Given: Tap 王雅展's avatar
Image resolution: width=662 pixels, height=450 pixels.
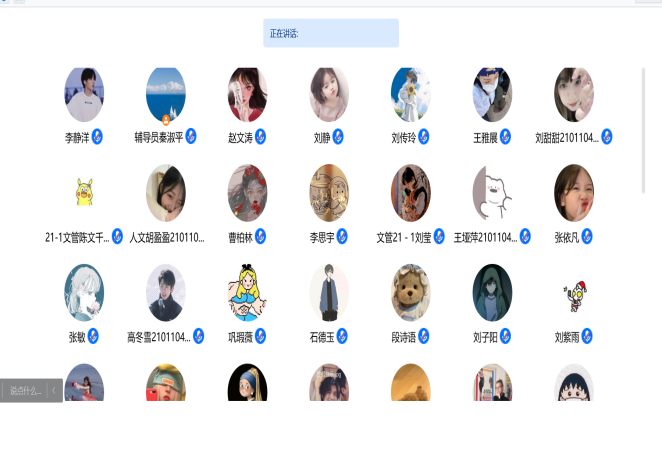Looking at the screenshot, I should [x=492, y=95].
